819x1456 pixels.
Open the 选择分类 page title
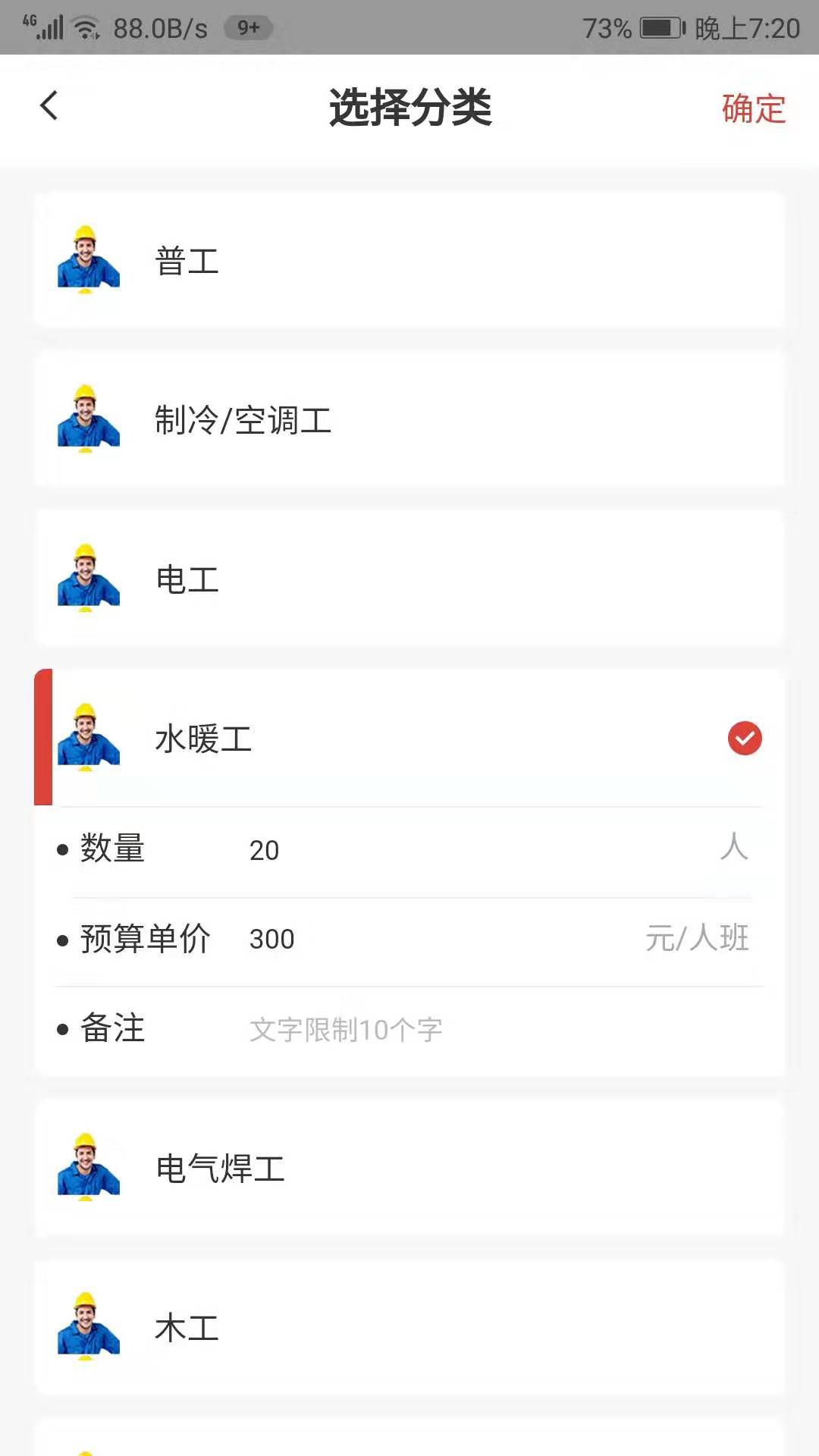tap(409, 108)
